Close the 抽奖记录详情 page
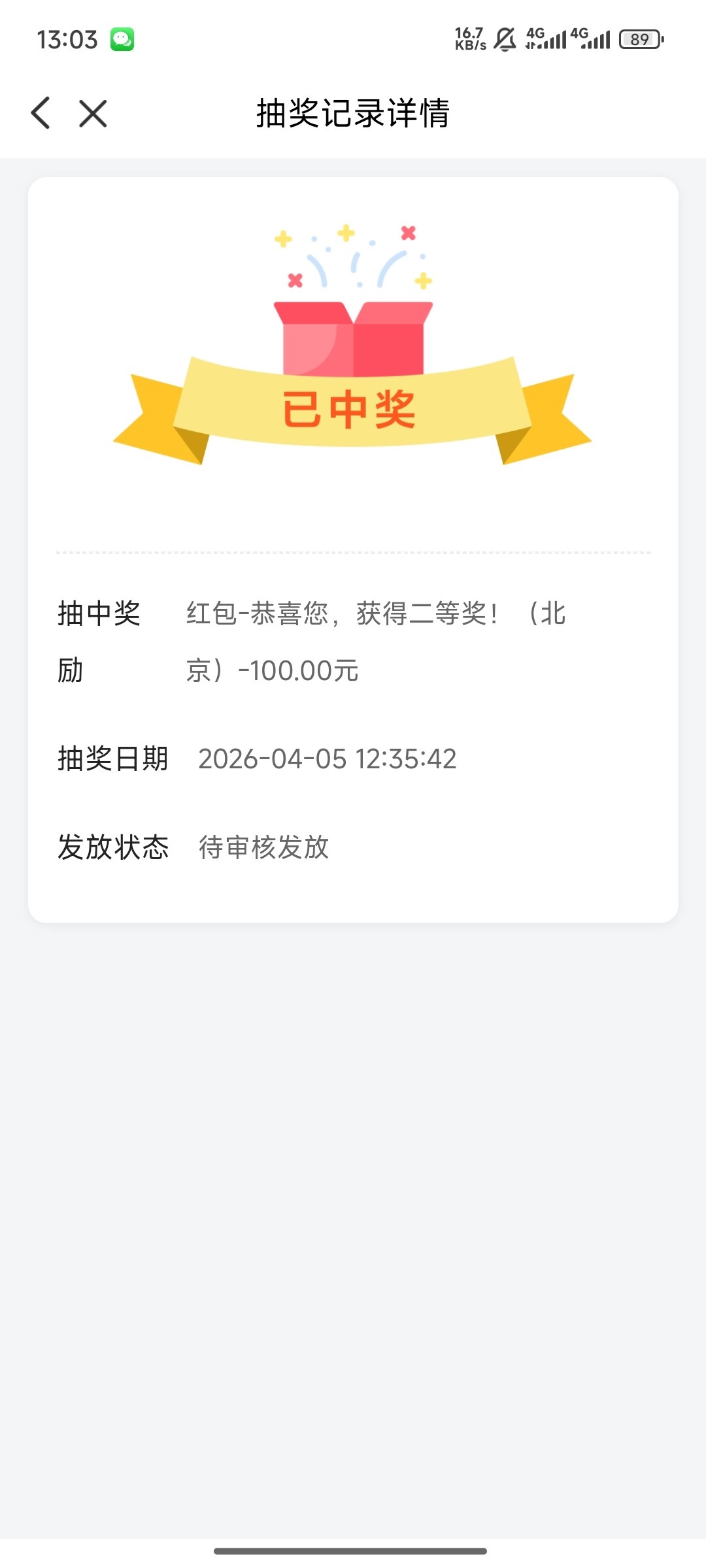Screen dimensions: 706x1568 point(93,113)
